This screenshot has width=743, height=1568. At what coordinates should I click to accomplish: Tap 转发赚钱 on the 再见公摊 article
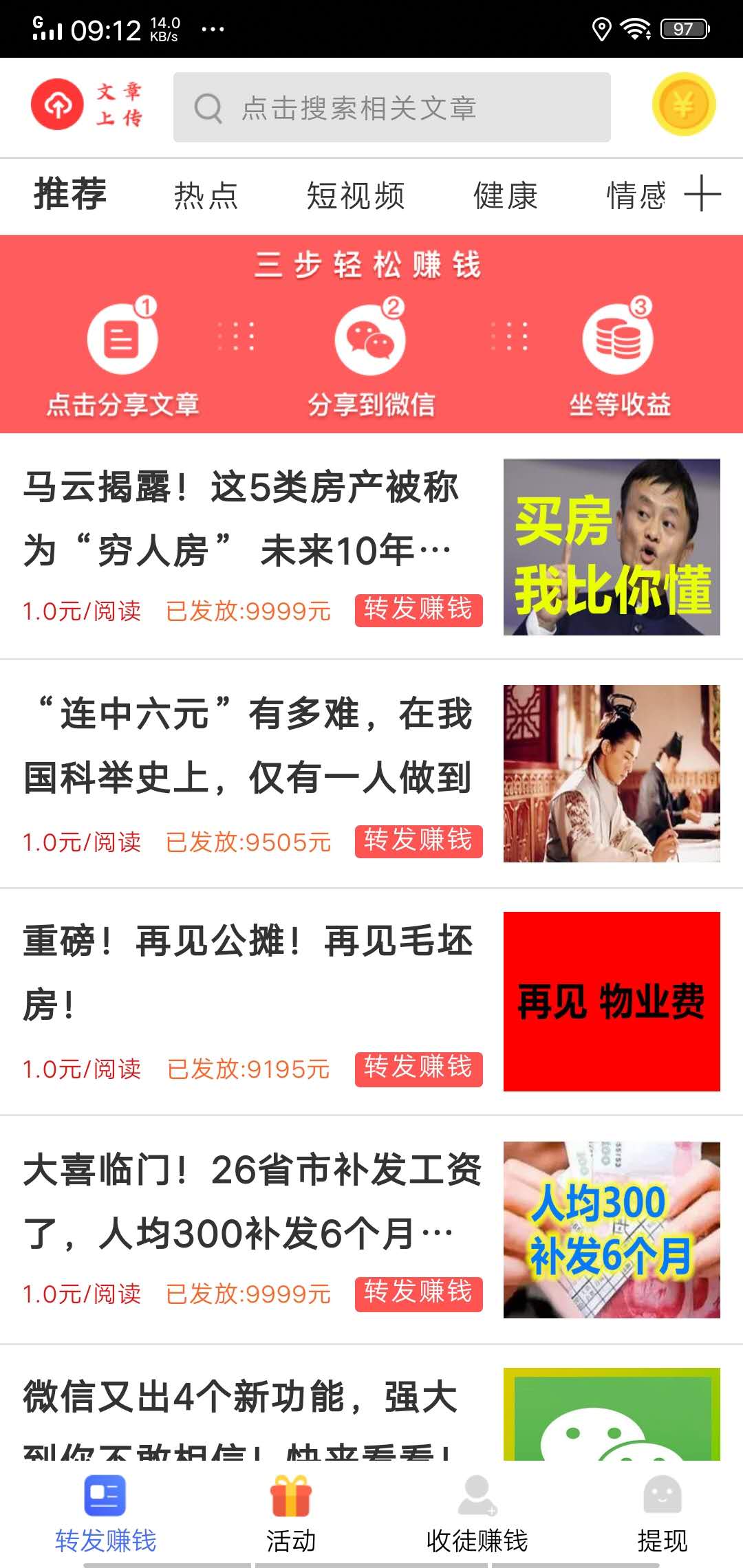418,1069
